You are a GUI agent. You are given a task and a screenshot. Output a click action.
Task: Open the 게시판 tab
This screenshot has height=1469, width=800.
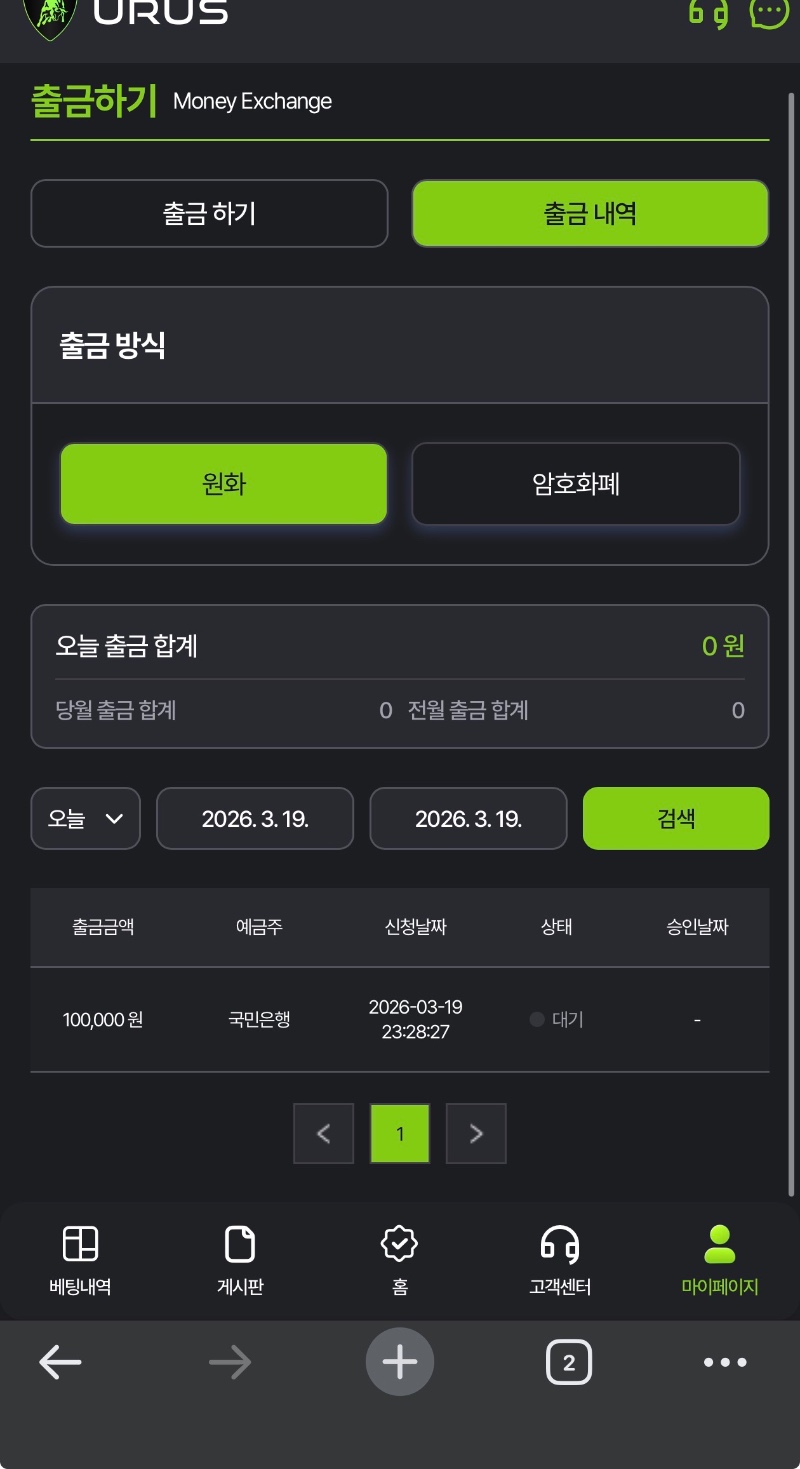(240, 1260)
